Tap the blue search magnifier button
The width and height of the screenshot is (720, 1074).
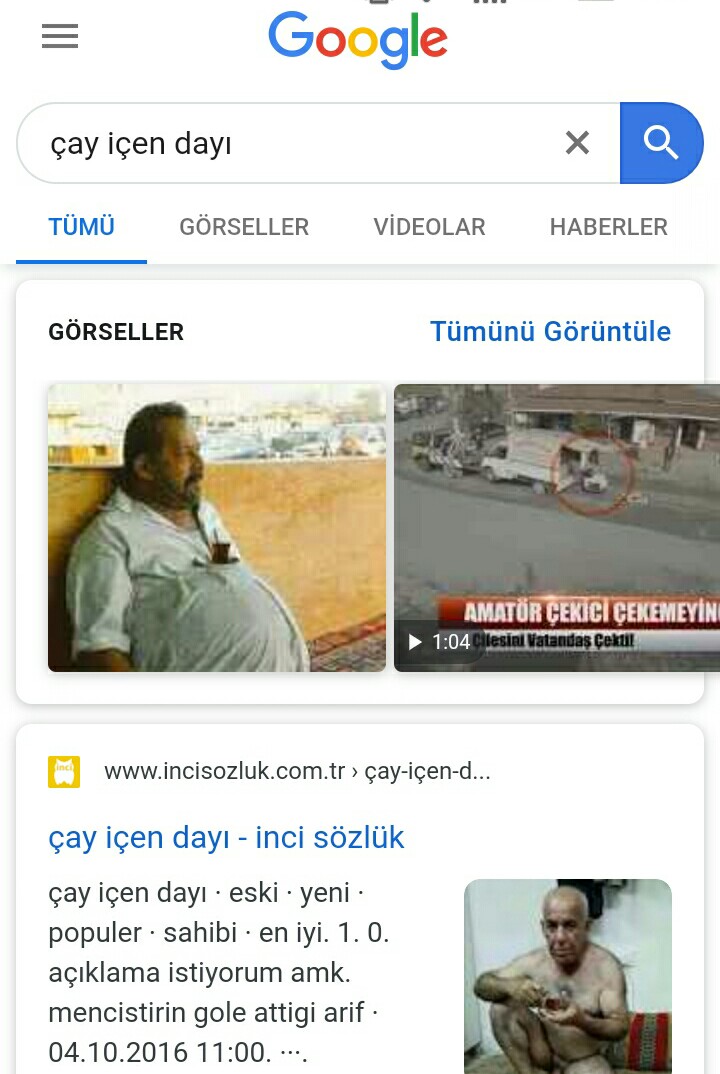[661, 143]
